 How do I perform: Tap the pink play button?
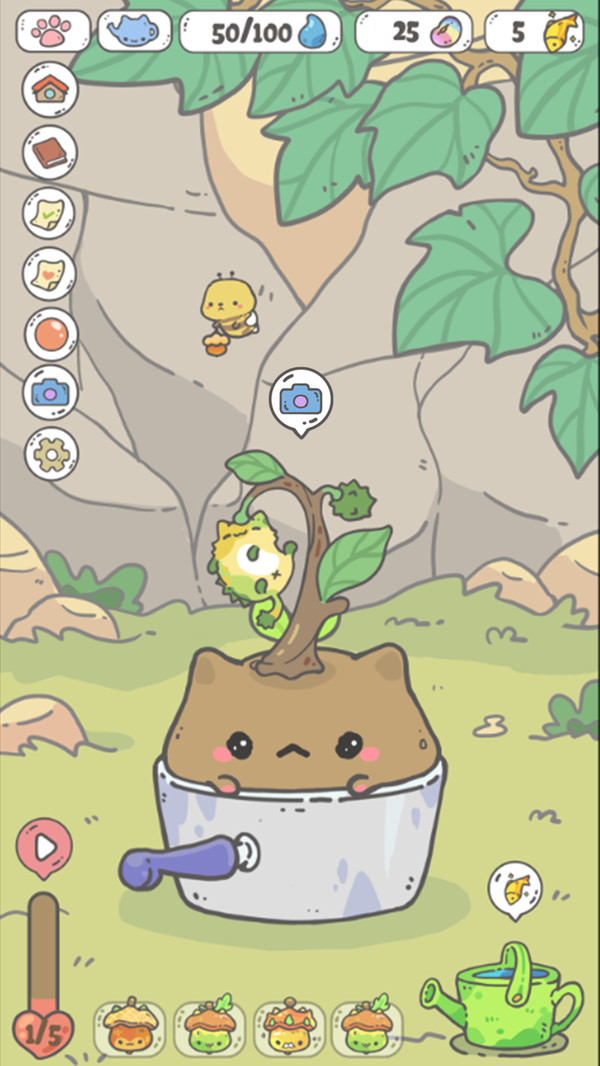coord(44,848)
